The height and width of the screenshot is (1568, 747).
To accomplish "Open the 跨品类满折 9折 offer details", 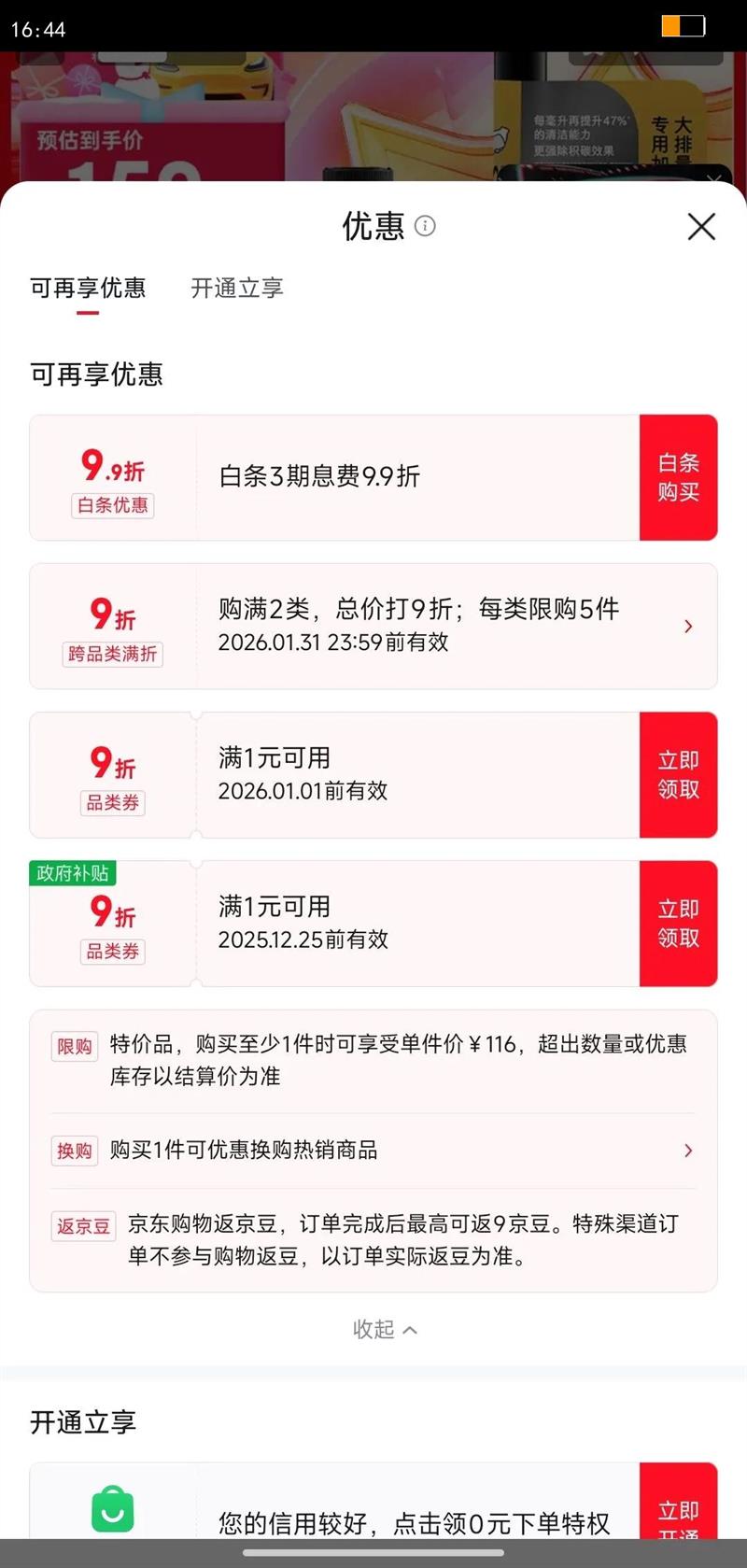I will 373,626.
